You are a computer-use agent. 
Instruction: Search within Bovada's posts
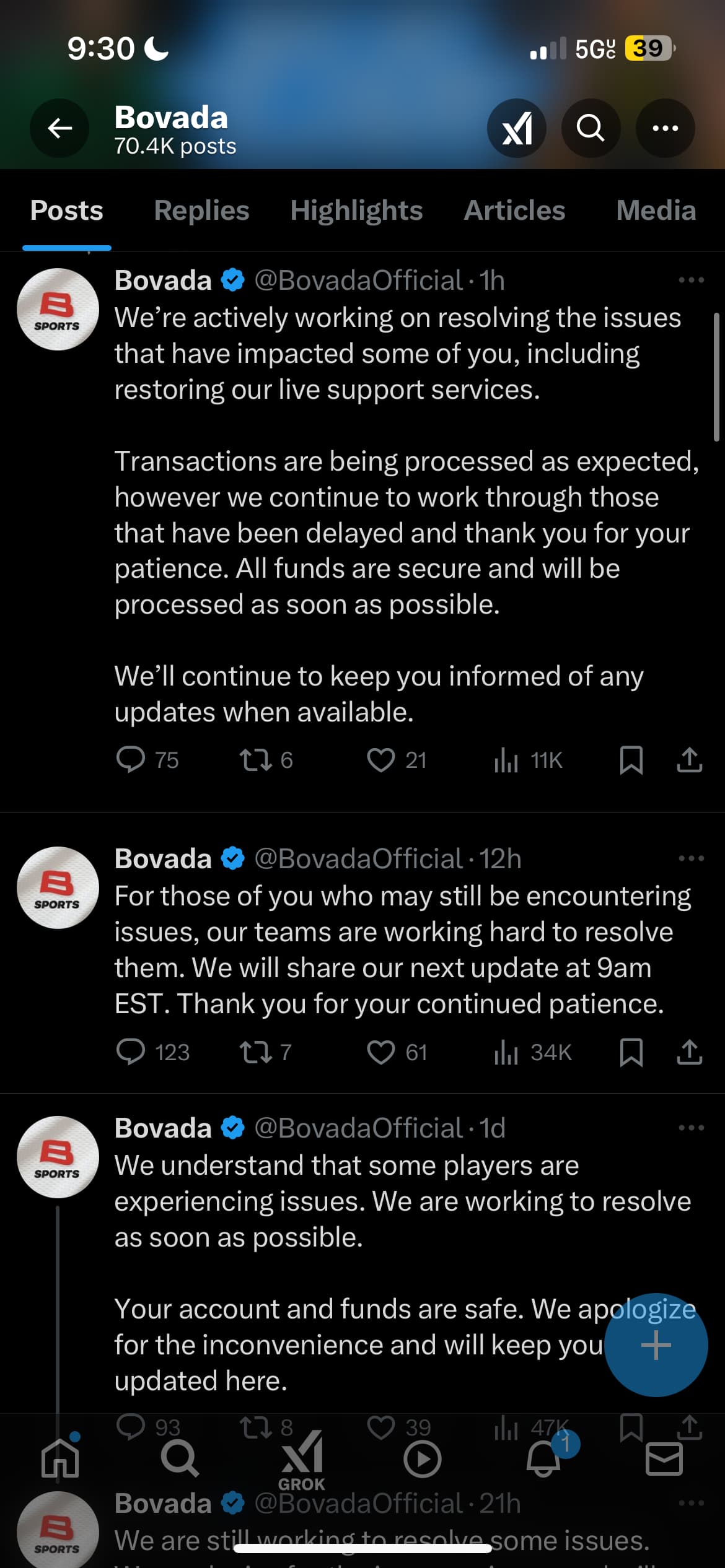pos(591,128)
